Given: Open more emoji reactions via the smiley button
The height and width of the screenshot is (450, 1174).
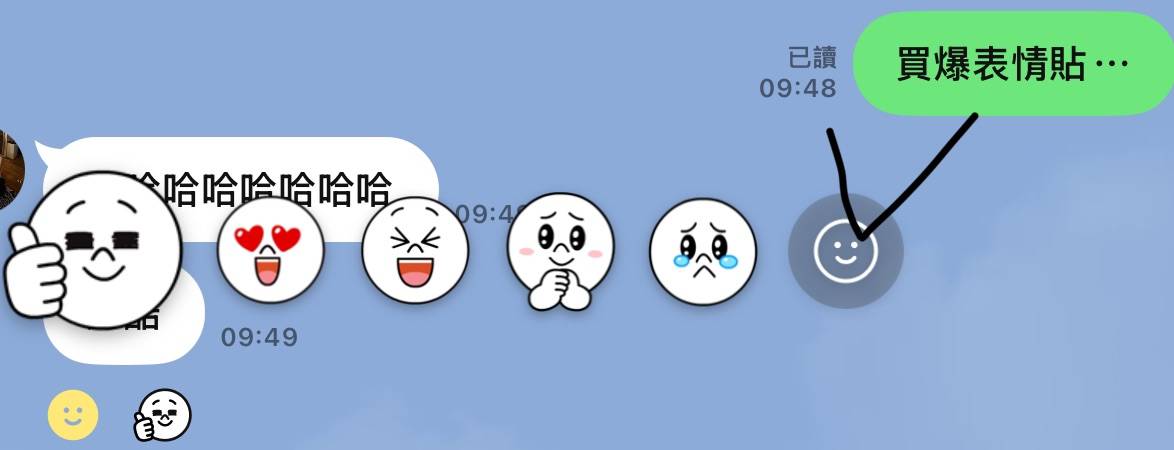Looking at the screenshot, I should [x=845, y=250].
